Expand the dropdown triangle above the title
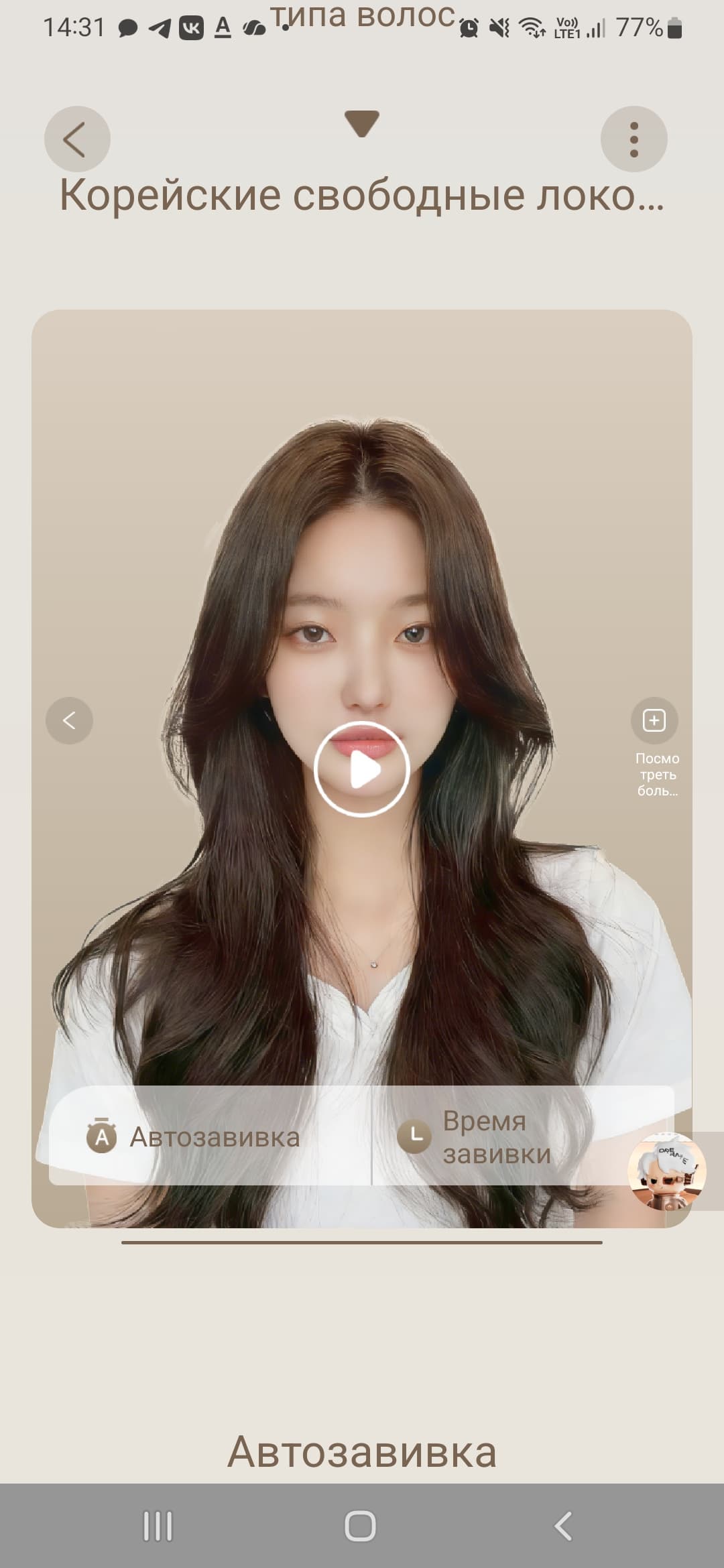Viewport: 724px width, 1568px height. tap(362, 124)
